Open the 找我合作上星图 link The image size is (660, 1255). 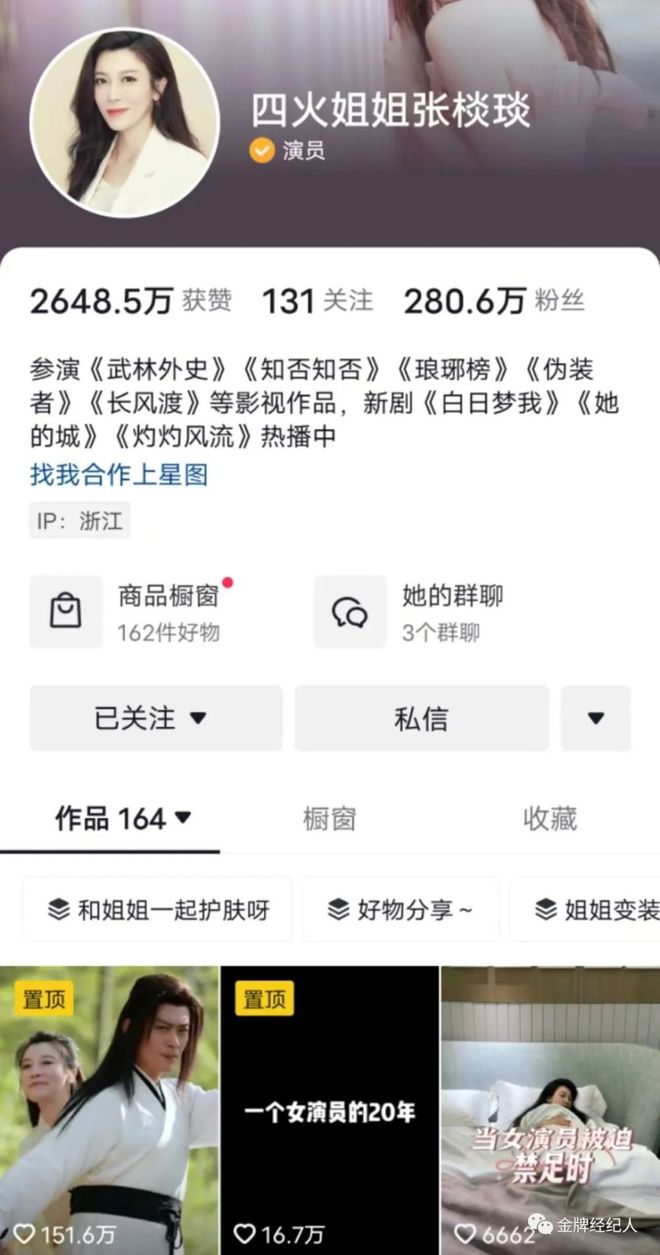[119, 474]
